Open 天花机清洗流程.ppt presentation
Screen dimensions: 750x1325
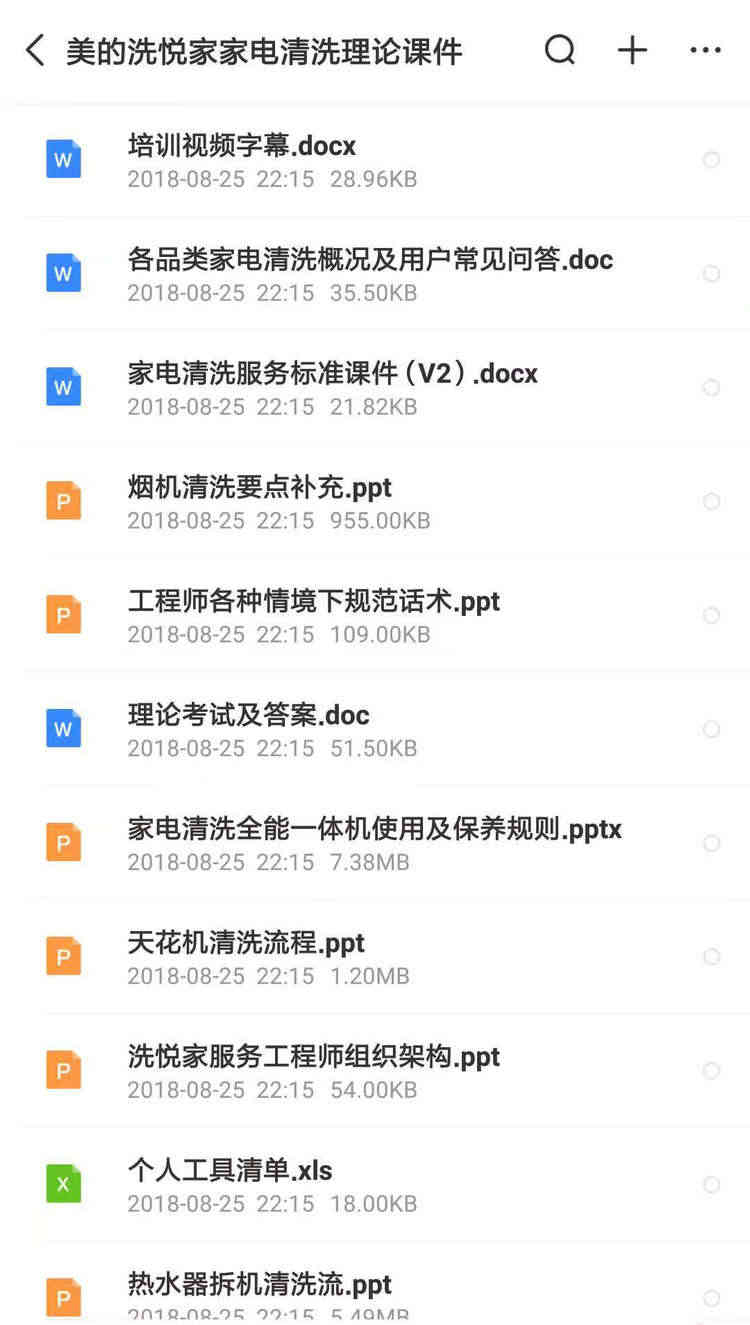pos(246,943)
